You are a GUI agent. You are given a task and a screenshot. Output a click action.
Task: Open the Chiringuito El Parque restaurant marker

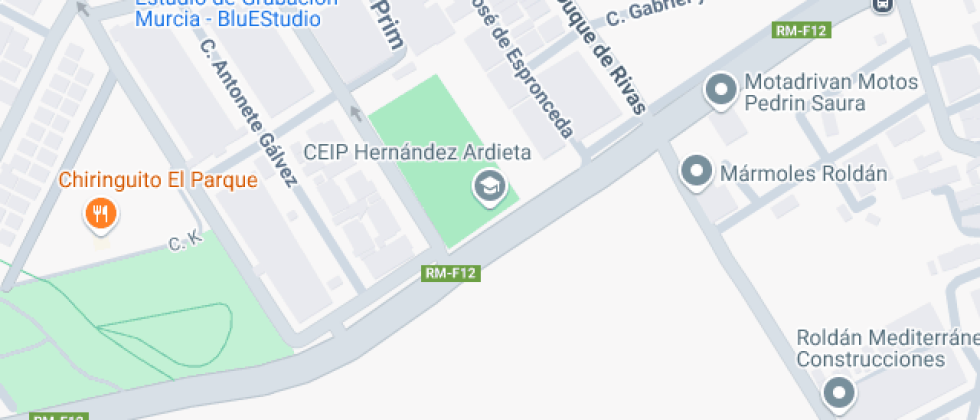coord(101,212)
